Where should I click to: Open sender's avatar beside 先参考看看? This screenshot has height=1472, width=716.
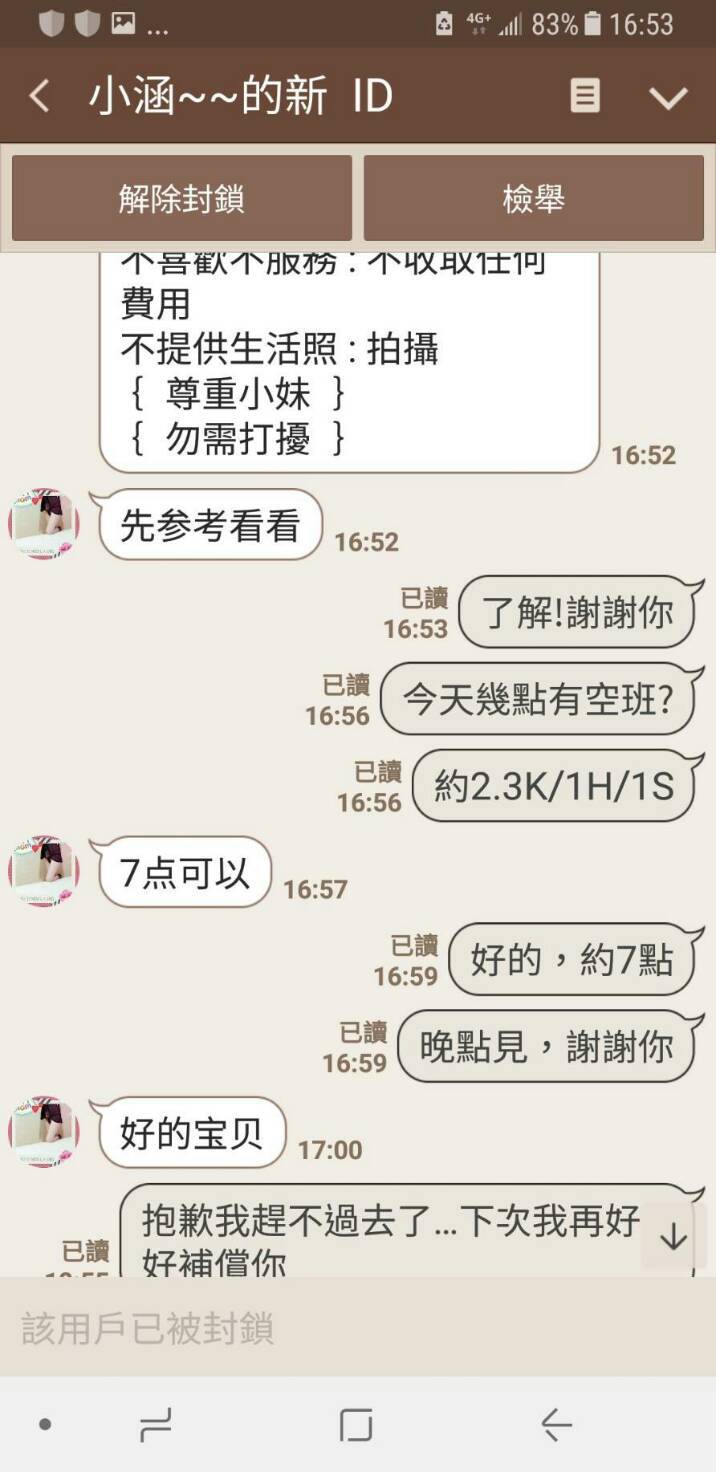44,524
